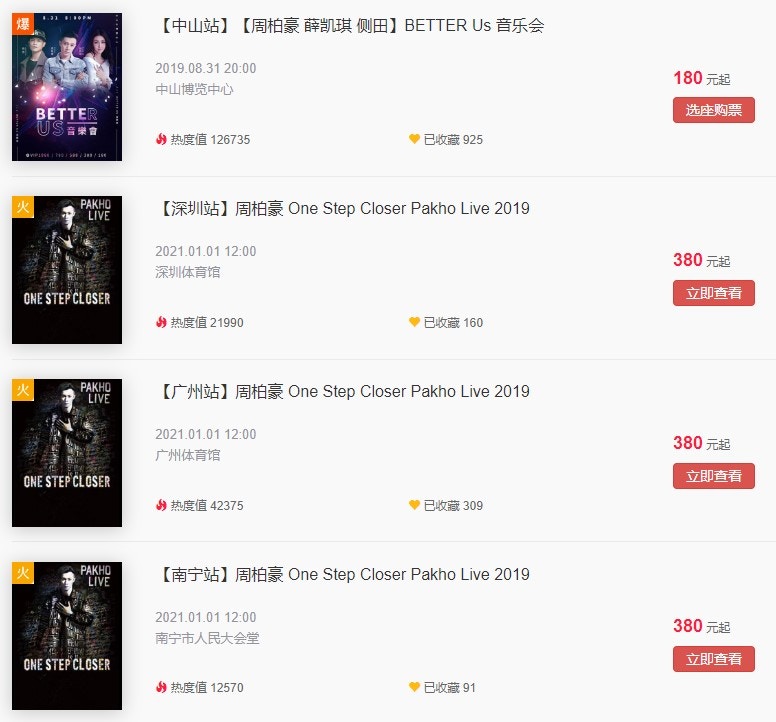The height and width of the screenshot is (722, 776).
Task: Favorite the 深圳站 concert with 已收藏 160
Action: pyautogui.click(x=445, y=323)
